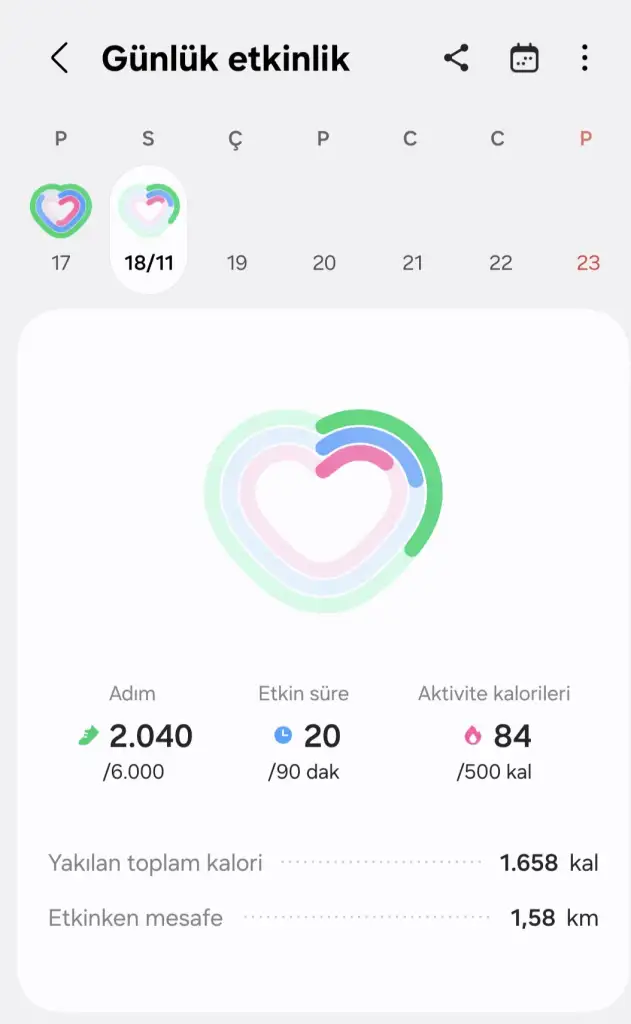Go back from Günlük etkinlik
Viewport: 631px width, 1024px height.
59,59
